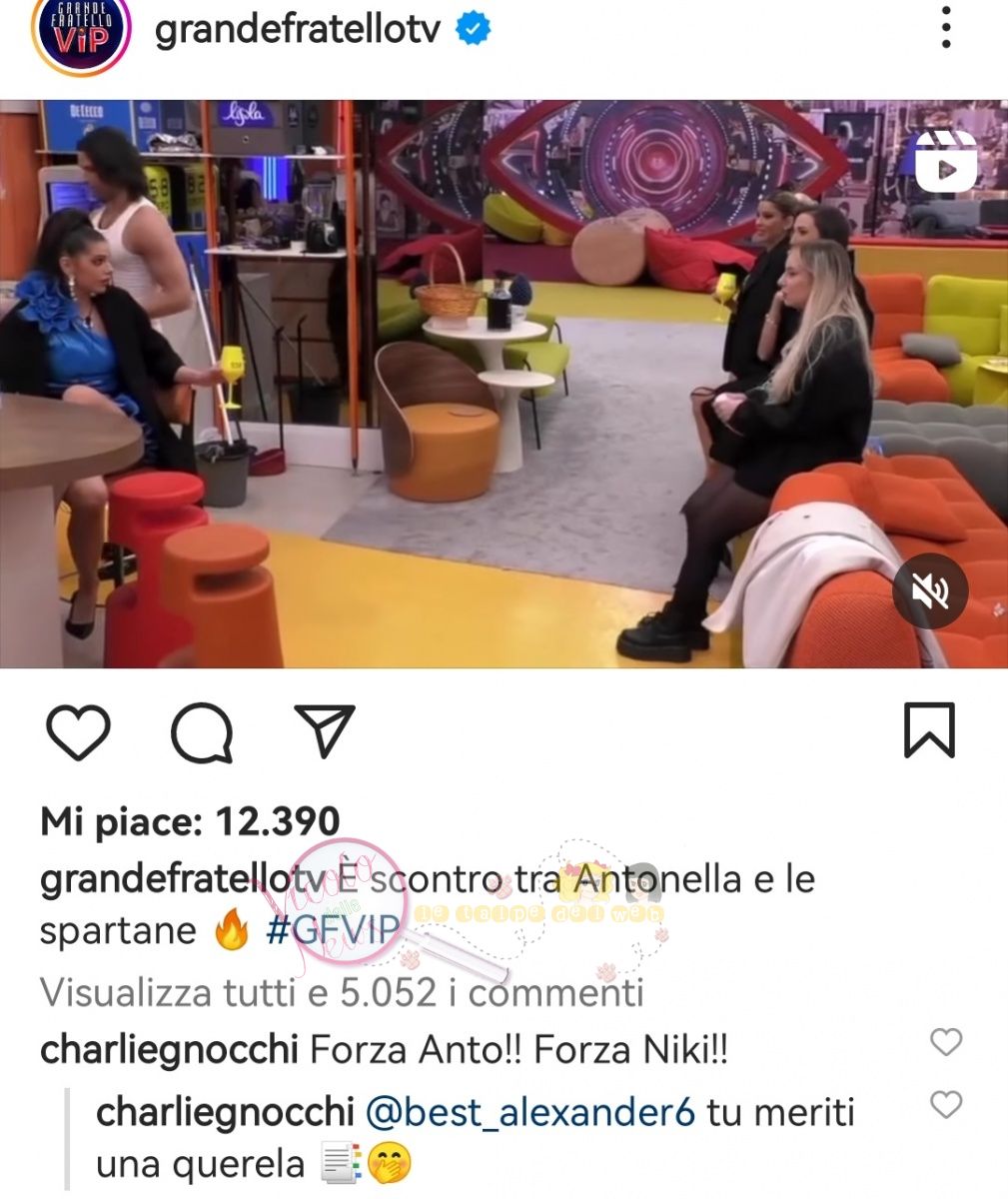This screenshot has height=1199, width=1008.
Task: Open the GF VIP story avatar
Action: [x=83, y=34]
